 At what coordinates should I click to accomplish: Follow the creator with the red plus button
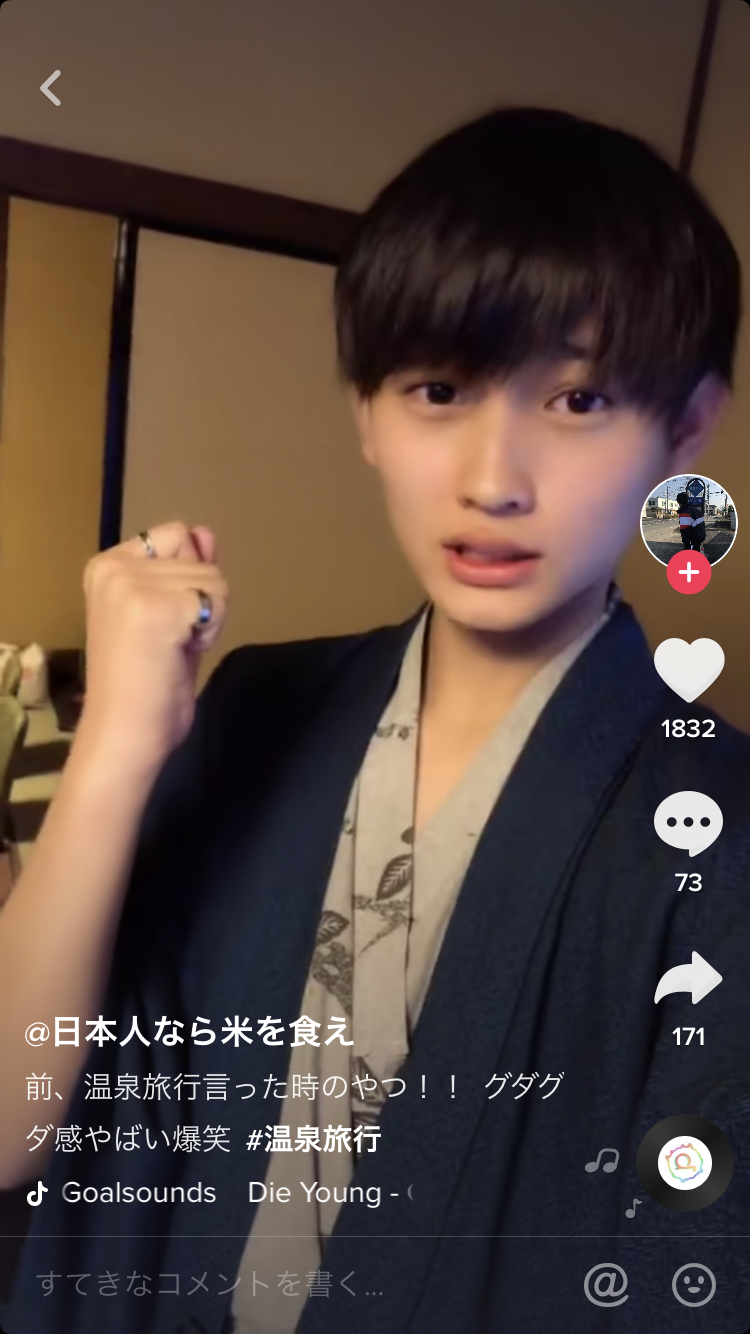tap(688, 573)
